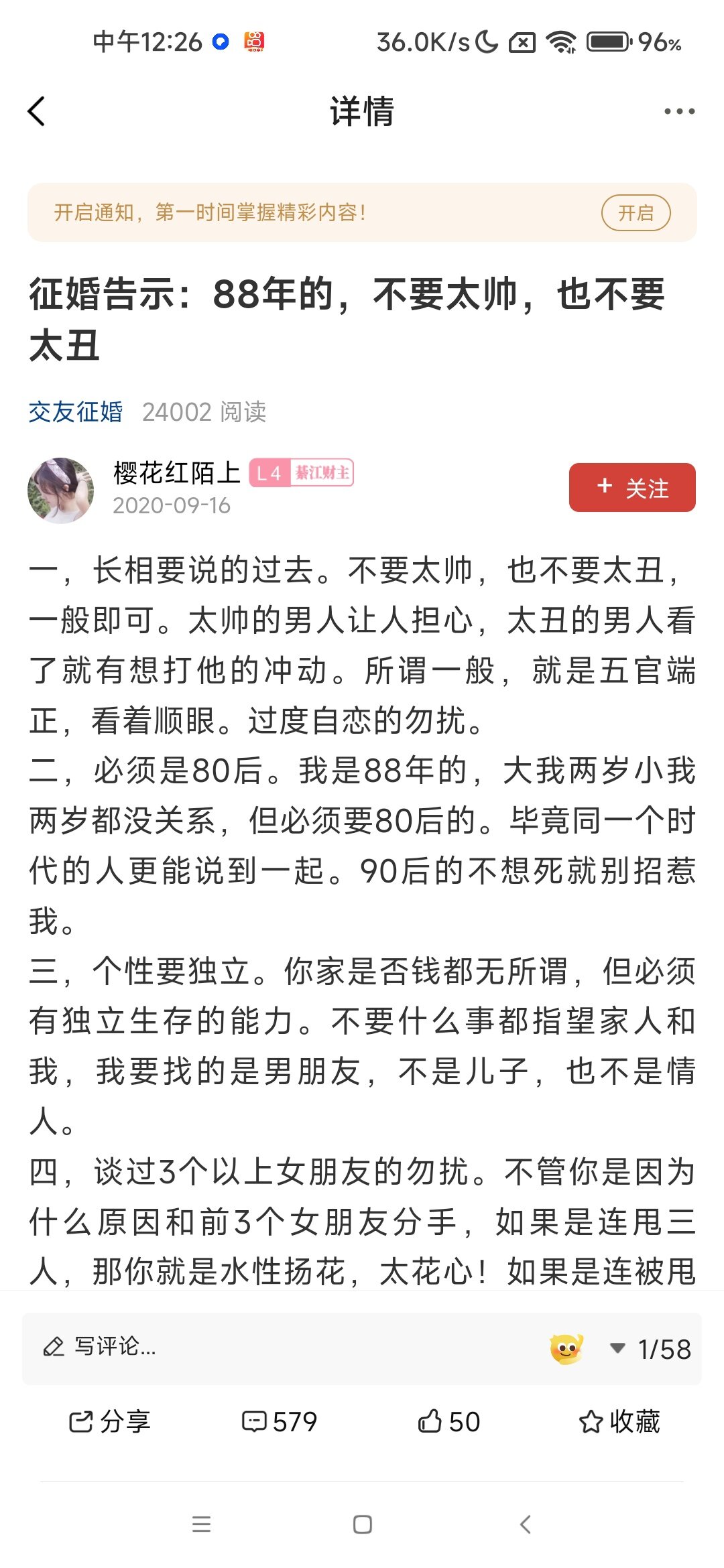The height and width of the screenshot is (1568, 724).
Task: Open the system recent apps menu
Action: (201, 1524)
